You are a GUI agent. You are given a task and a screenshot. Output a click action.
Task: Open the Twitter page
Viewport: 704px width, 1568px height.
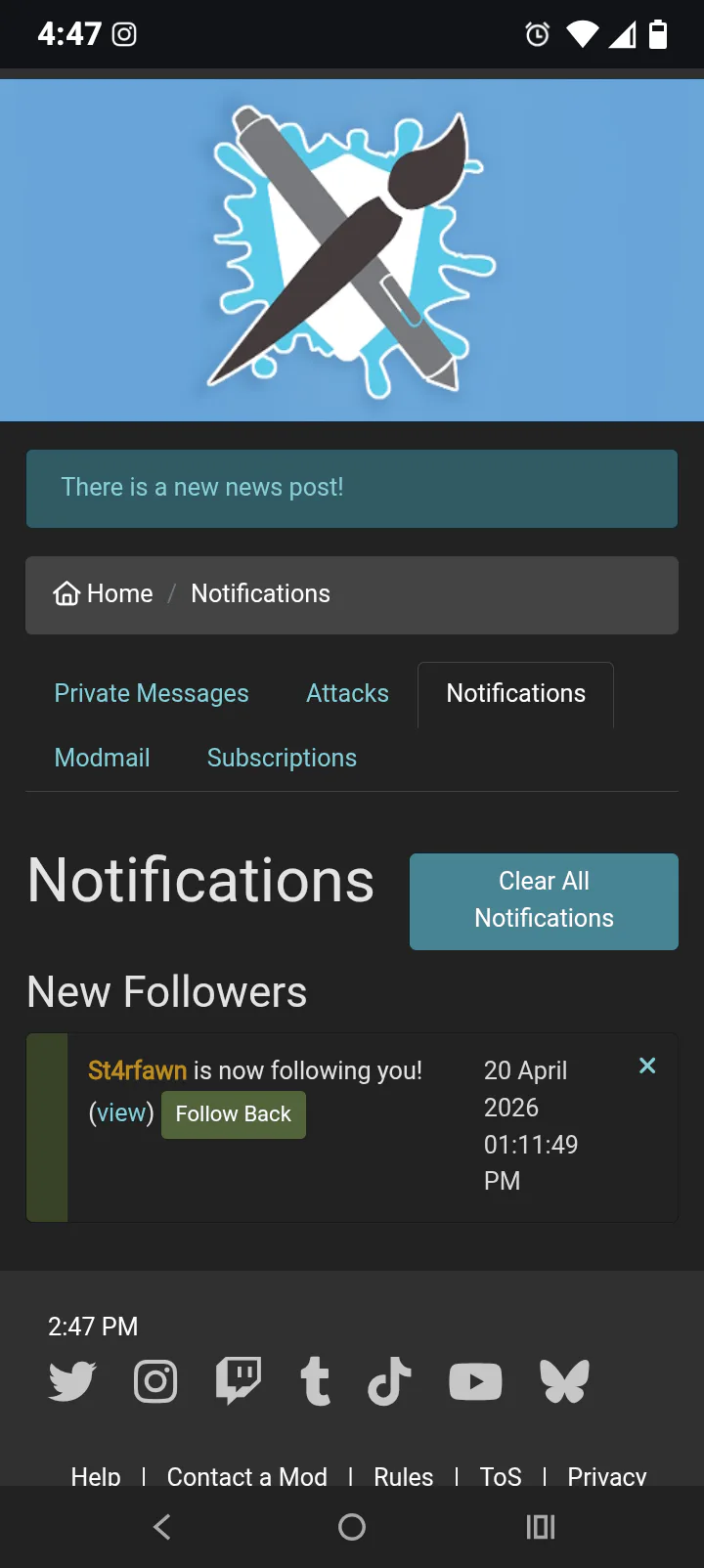pyautogui.click(x=72, y=1381)
